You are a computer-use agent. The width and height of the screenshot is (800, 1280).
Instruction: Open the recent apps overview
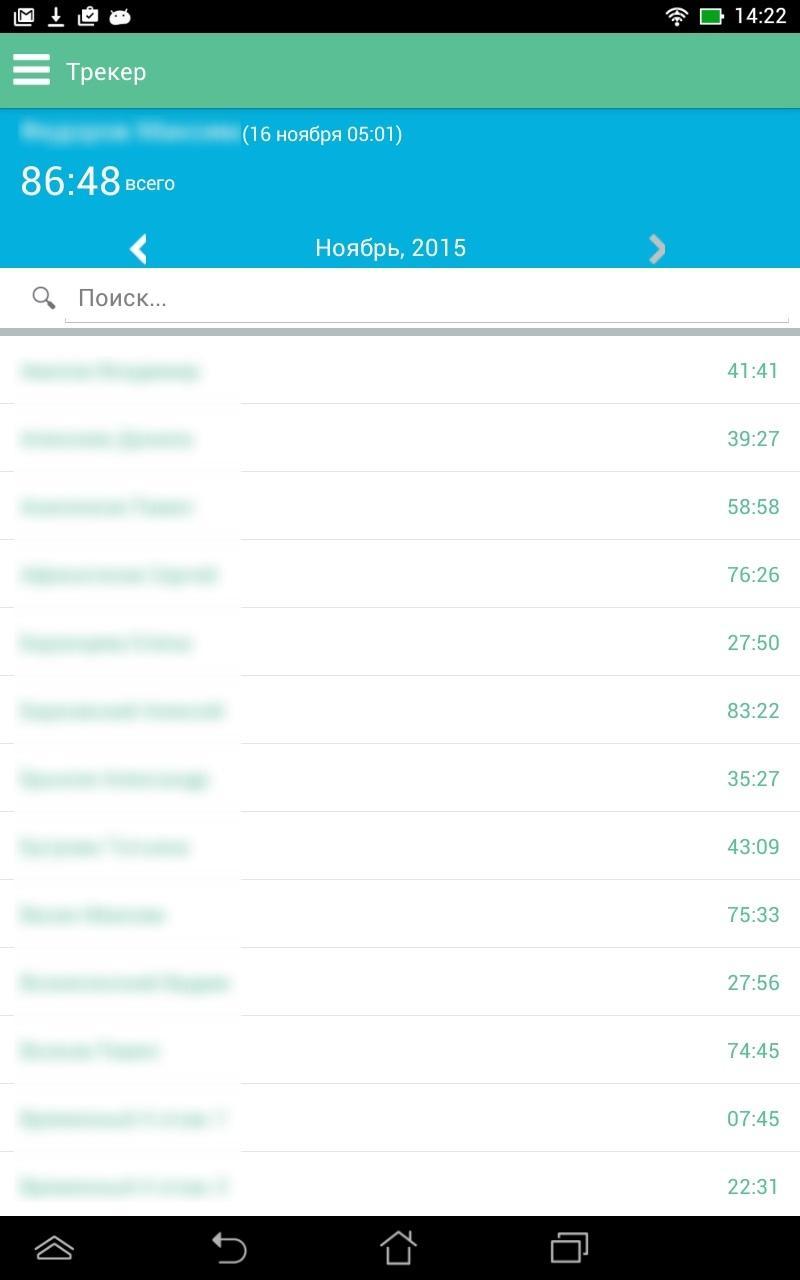click(569, 1248)
